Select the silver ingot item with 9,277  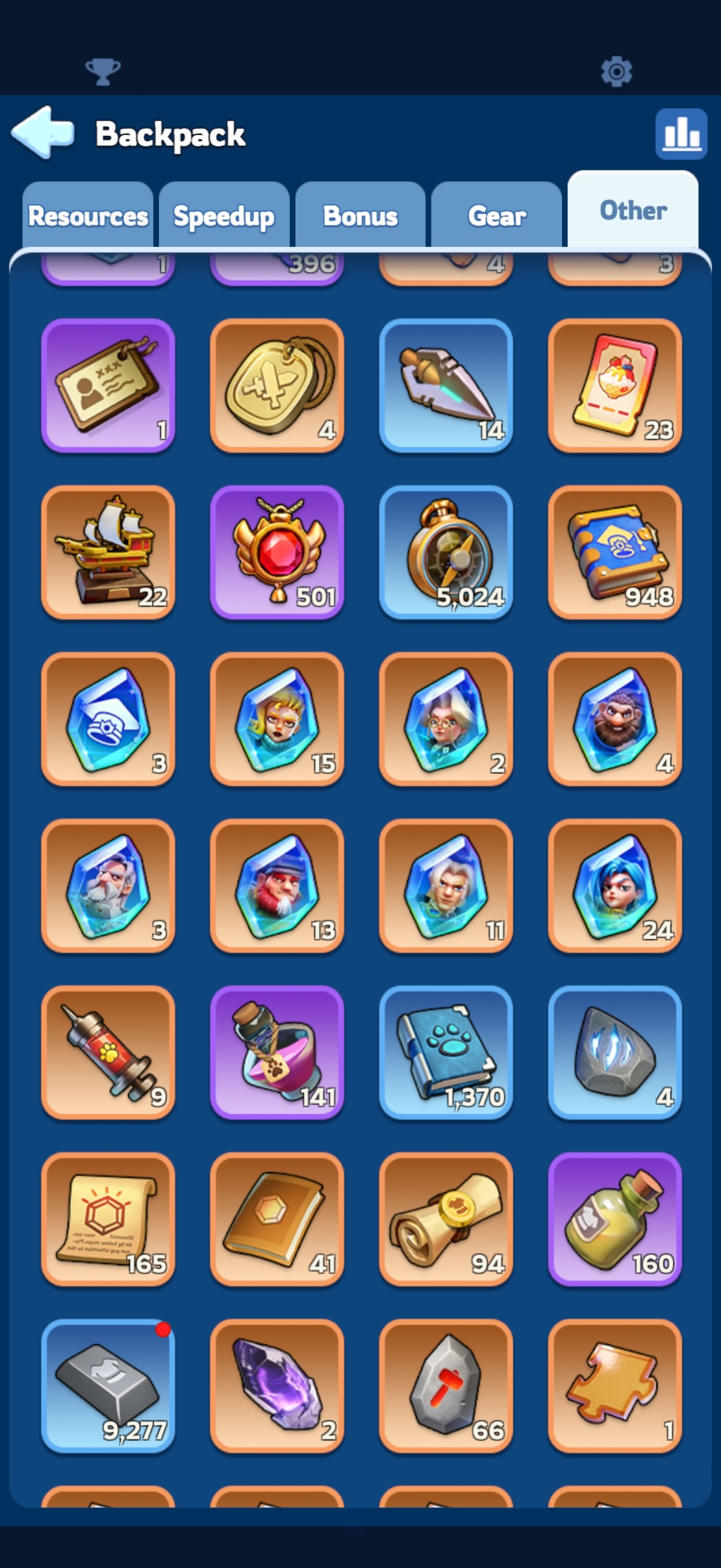click(x=108, y=1386)
